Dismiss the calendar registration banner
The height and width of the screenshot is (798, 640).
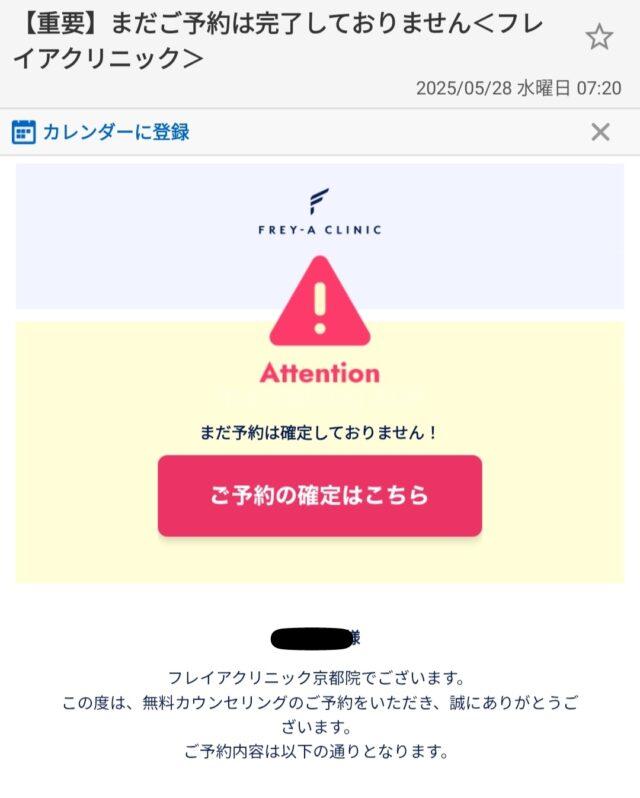[600, 131]
